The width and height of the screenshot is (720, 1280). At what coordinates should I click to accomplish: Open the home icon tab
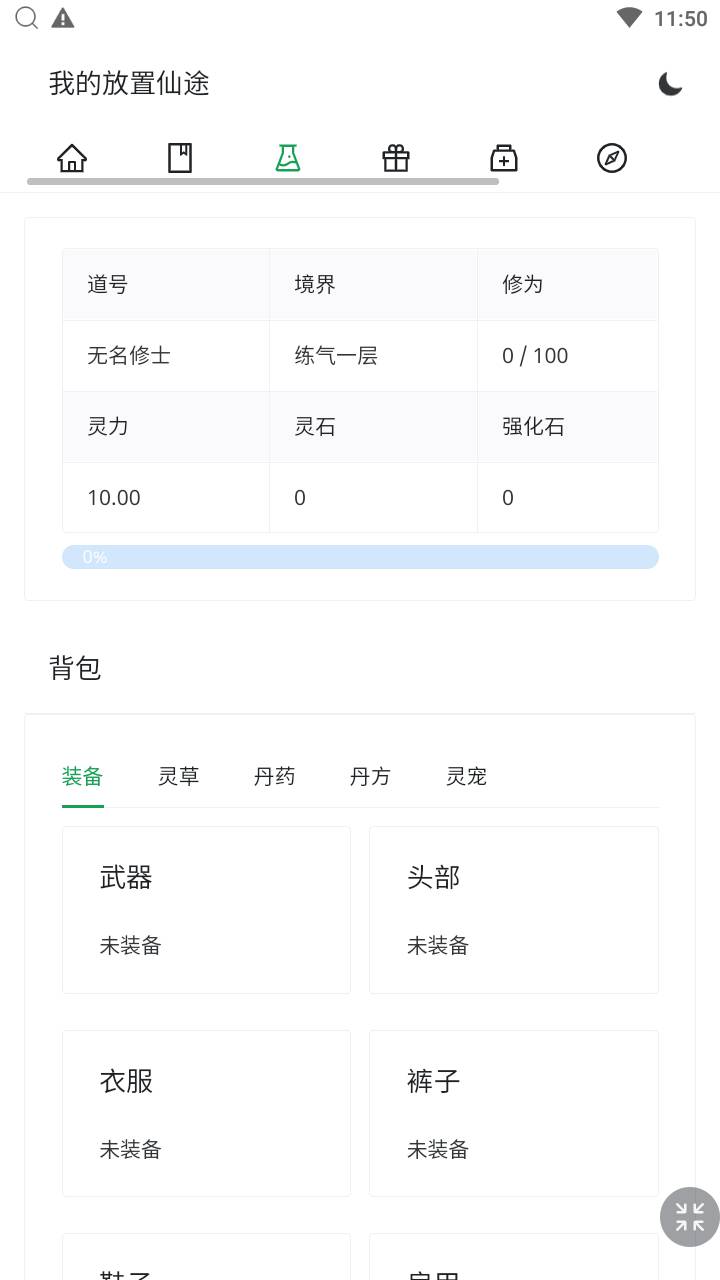tap(72, 158)
